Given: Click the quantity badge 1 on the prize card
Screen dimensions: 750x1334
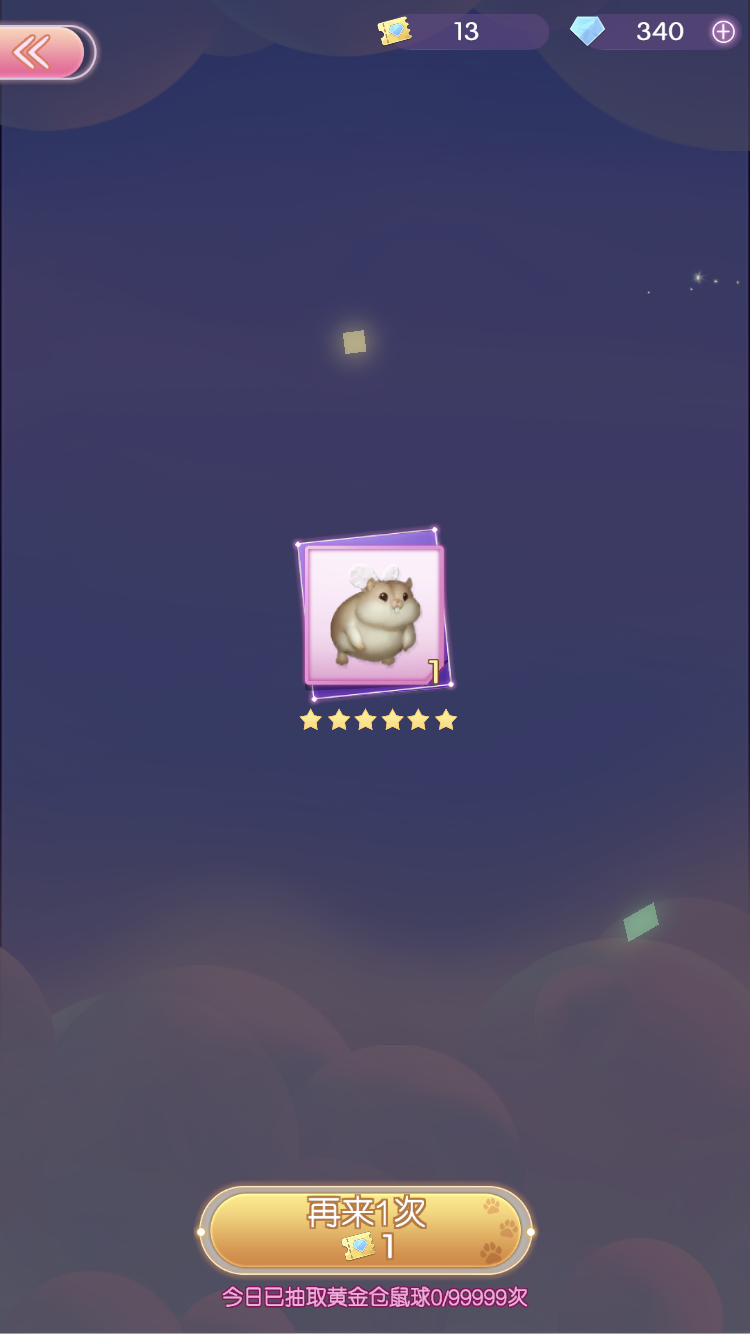Looking at the screenshot, I should point(434,671).
